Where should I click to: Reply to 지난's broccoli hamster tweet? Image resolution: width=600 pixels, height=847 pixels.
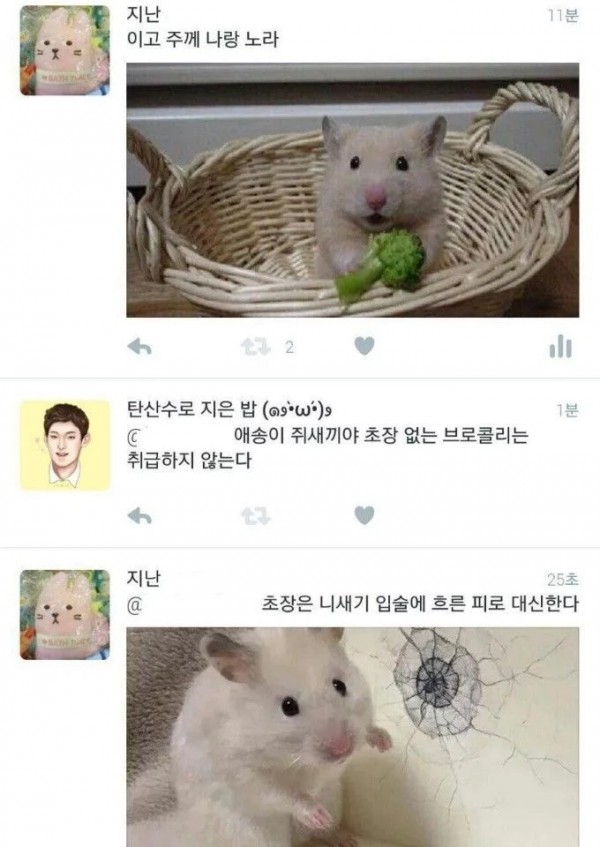point(140,347)
